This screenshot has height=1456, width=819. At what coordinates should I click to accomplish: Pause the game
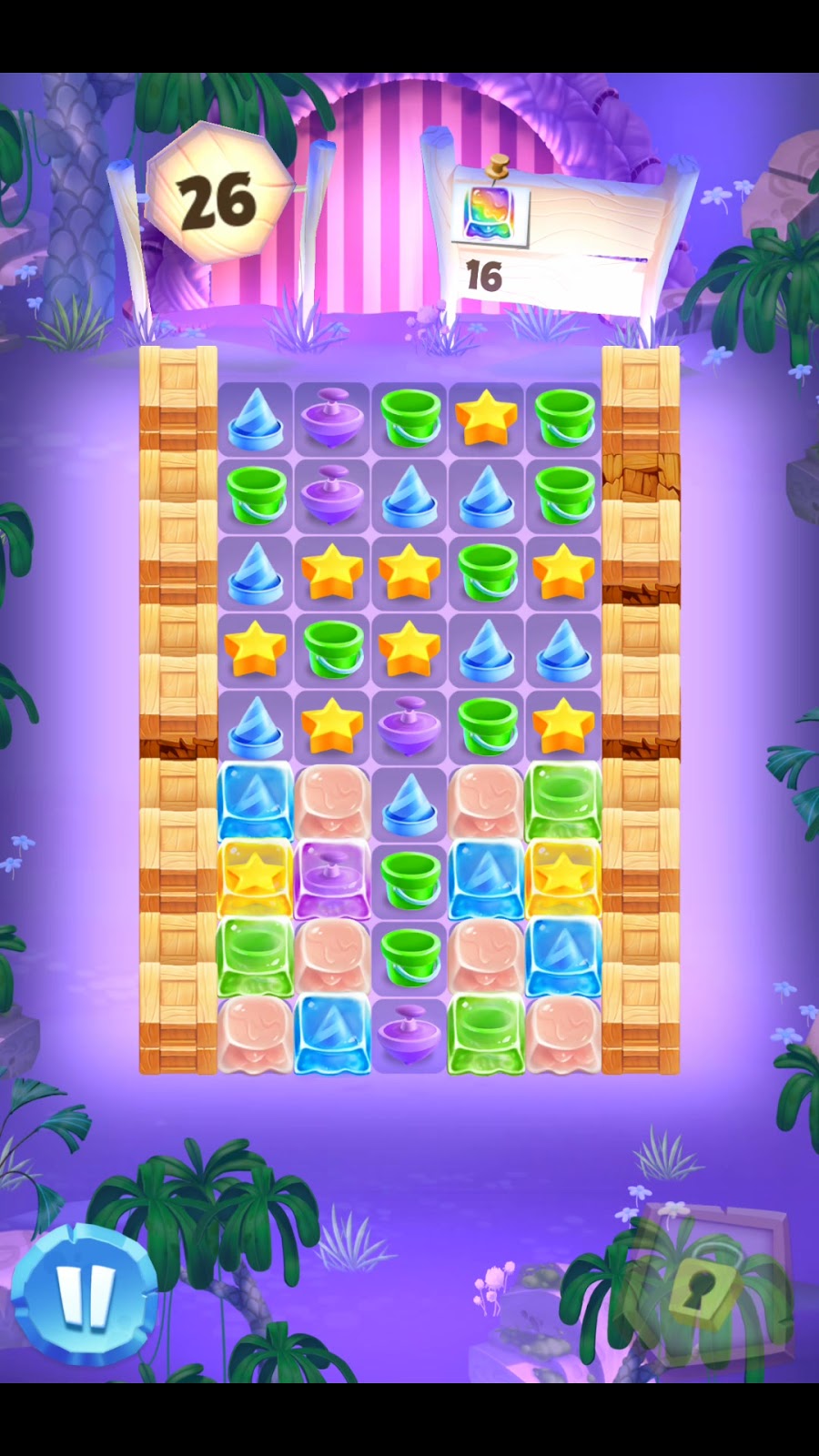point(84,1294)
